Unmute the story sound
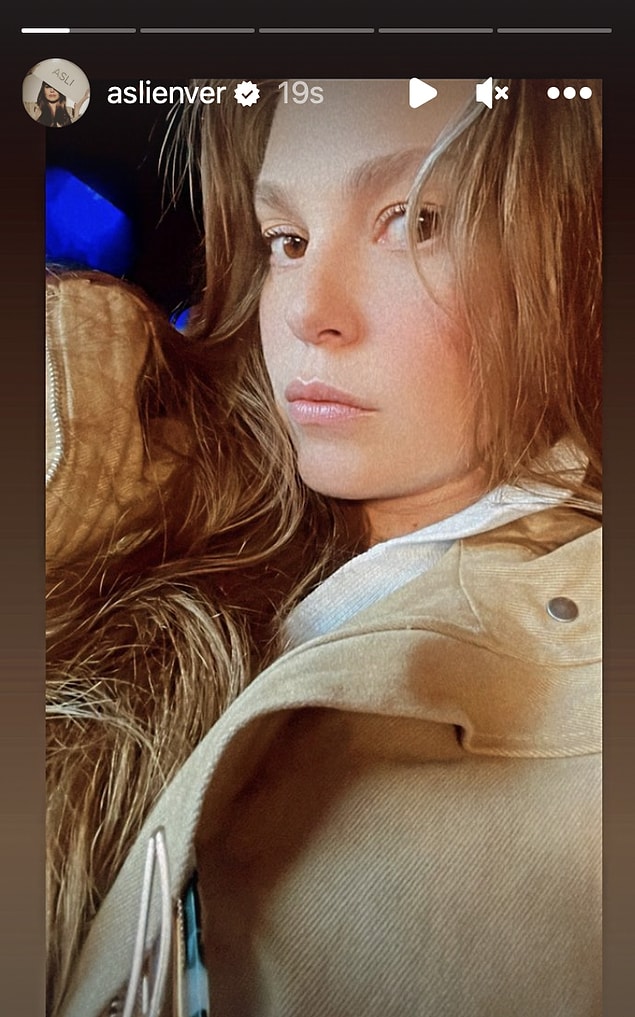The width and height of the screenshot is (635, 1017). pos(491,93)
